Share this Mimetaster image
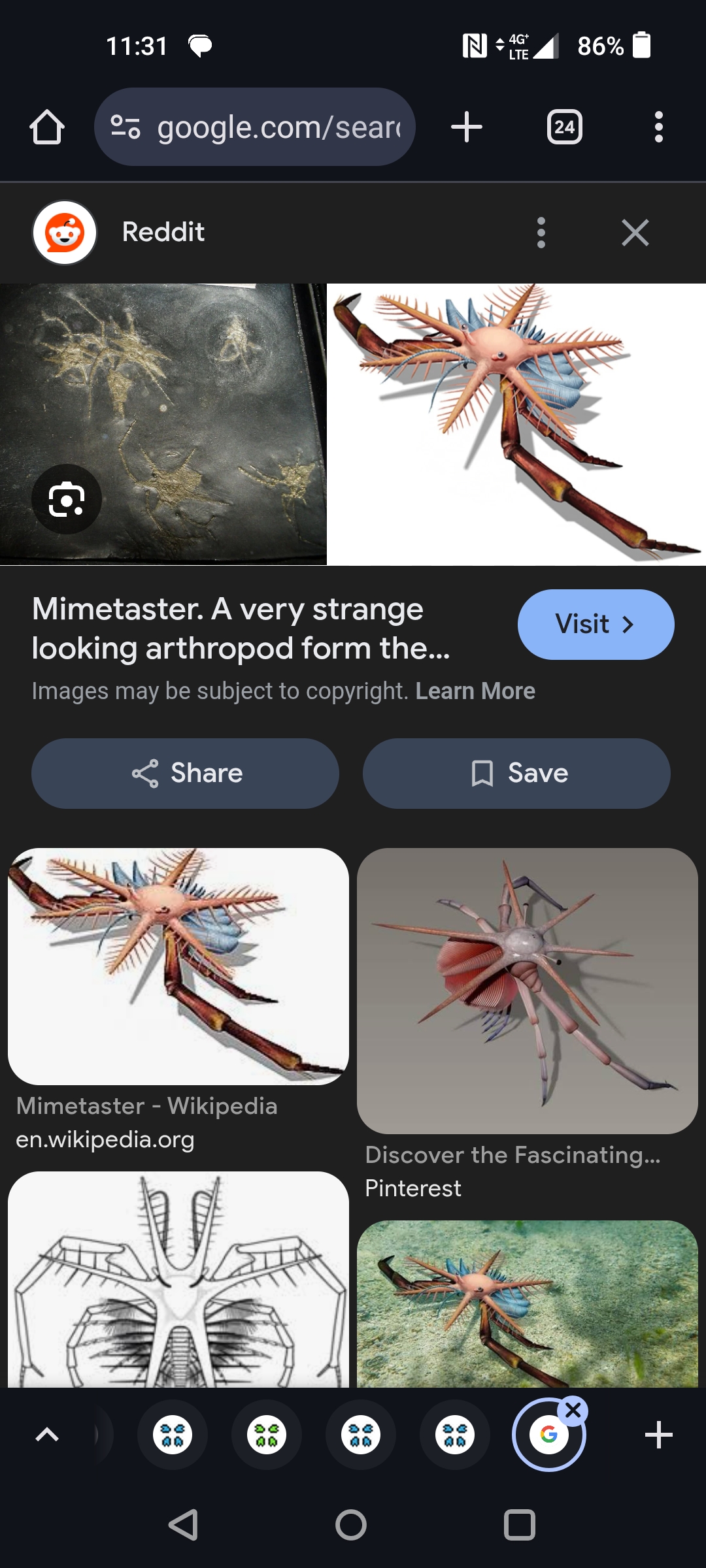Image resolution: width=706 pixels, height=1568 pixels. [x=186, y=774]
